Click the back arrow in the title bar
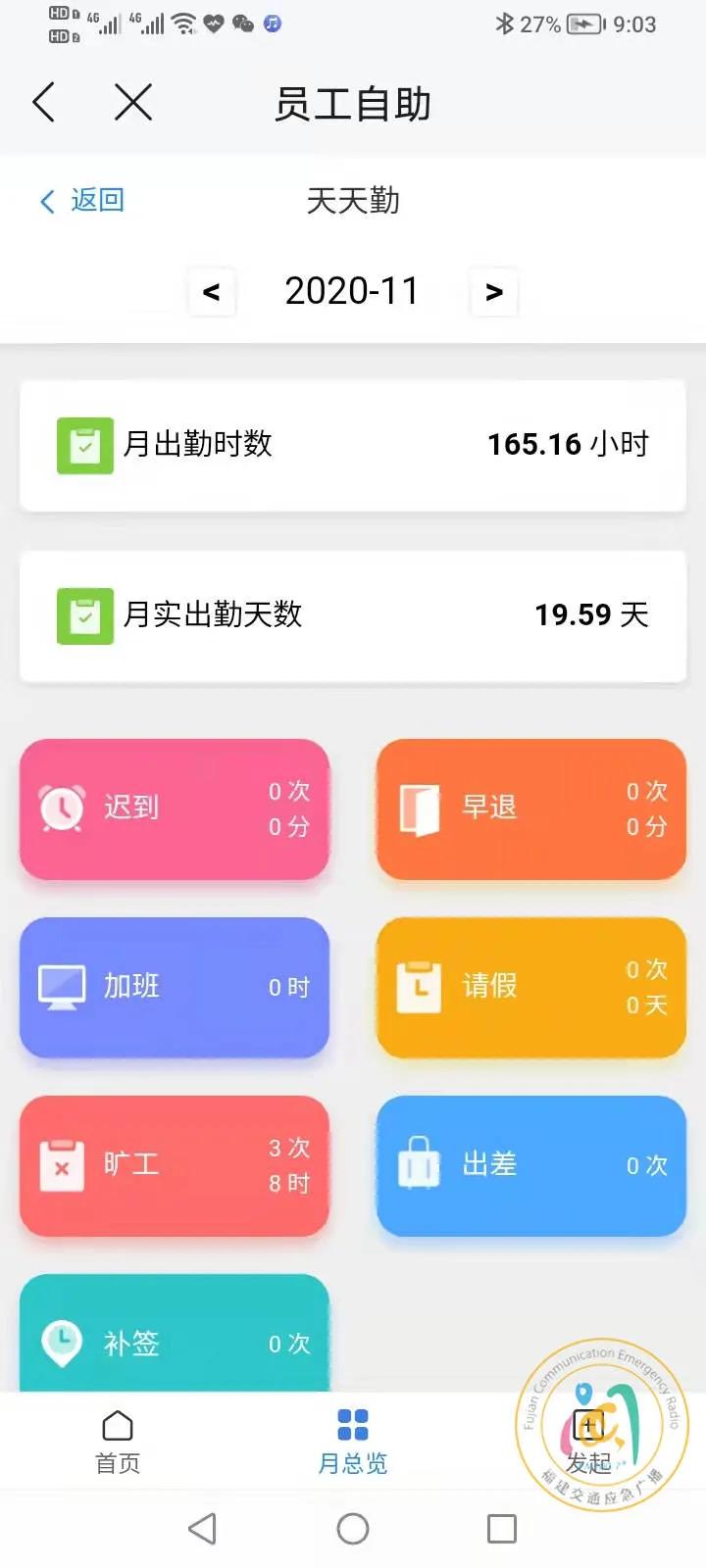This screenshot has width=706, height=1568. coord(43,101)
